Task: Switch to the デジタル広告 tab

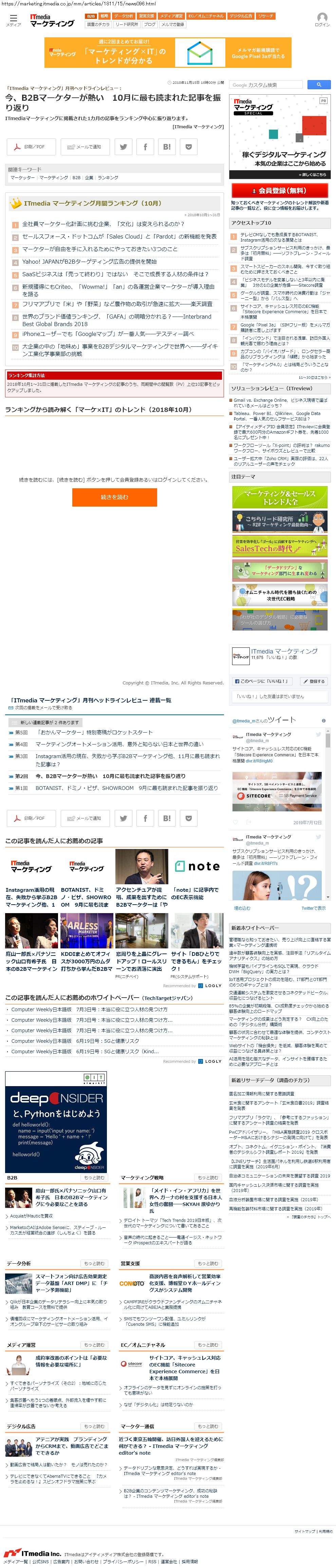Action: 241,16
